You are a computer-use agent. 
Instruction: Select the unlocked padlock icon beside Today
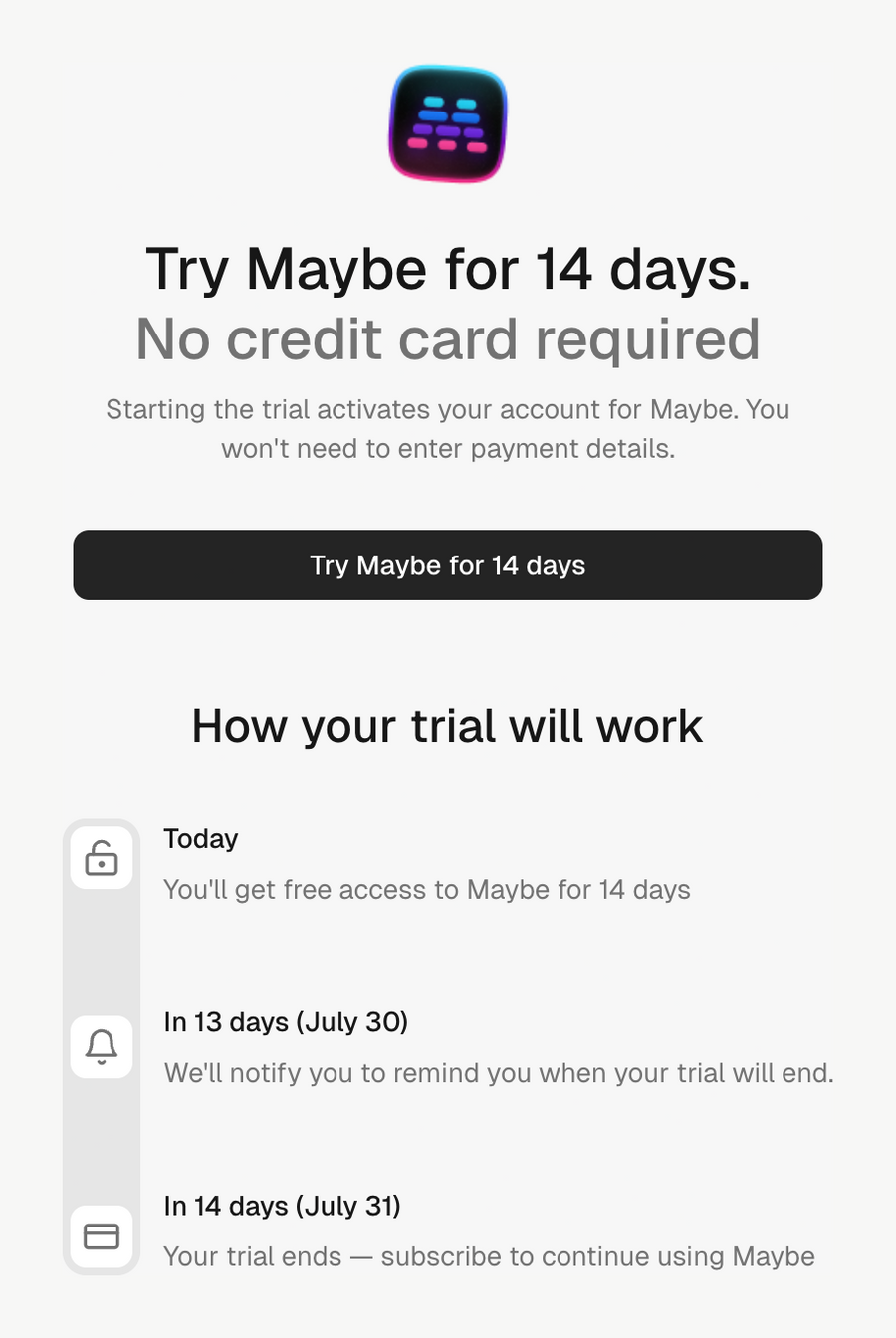click(x=101, y=857)
